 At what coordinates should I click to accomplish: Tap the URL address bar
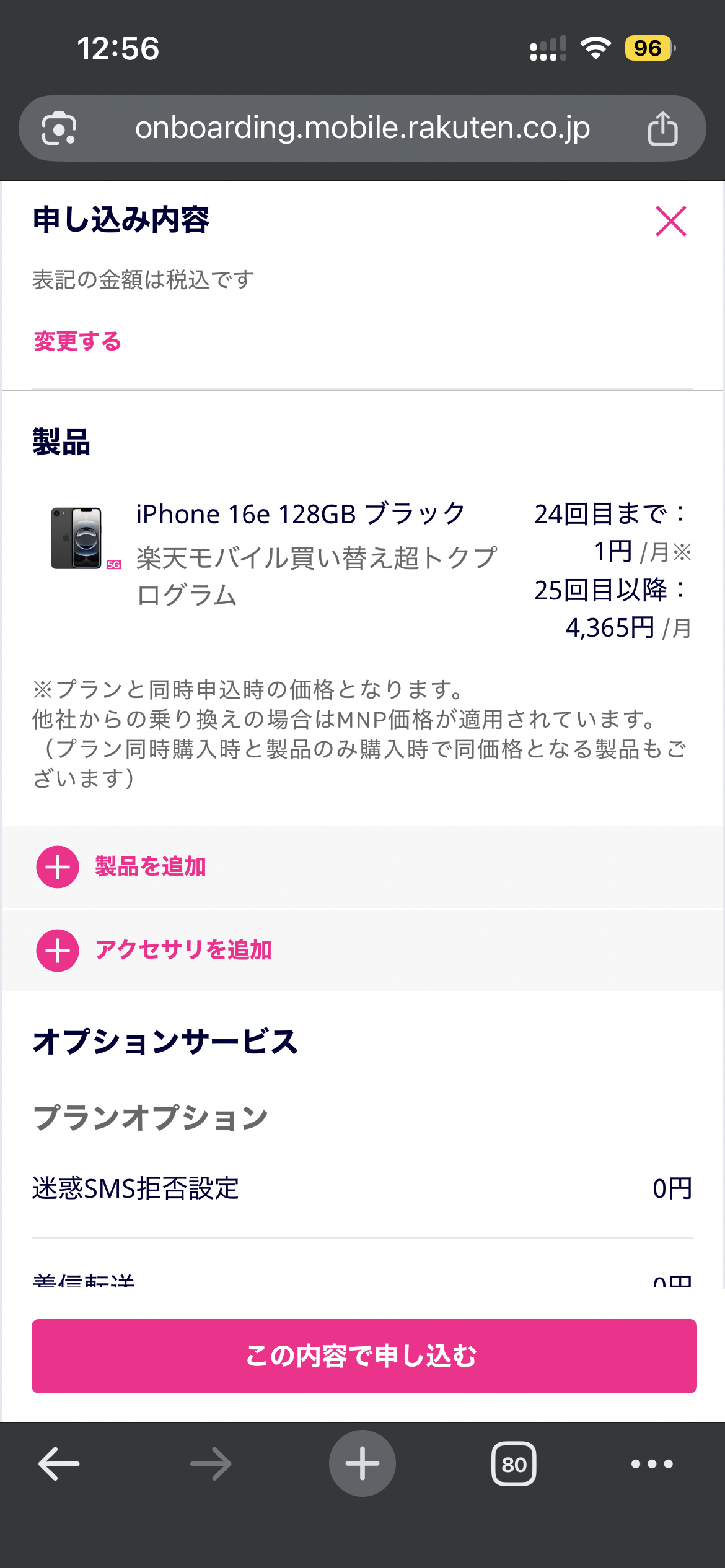click(x=362, y=128)
